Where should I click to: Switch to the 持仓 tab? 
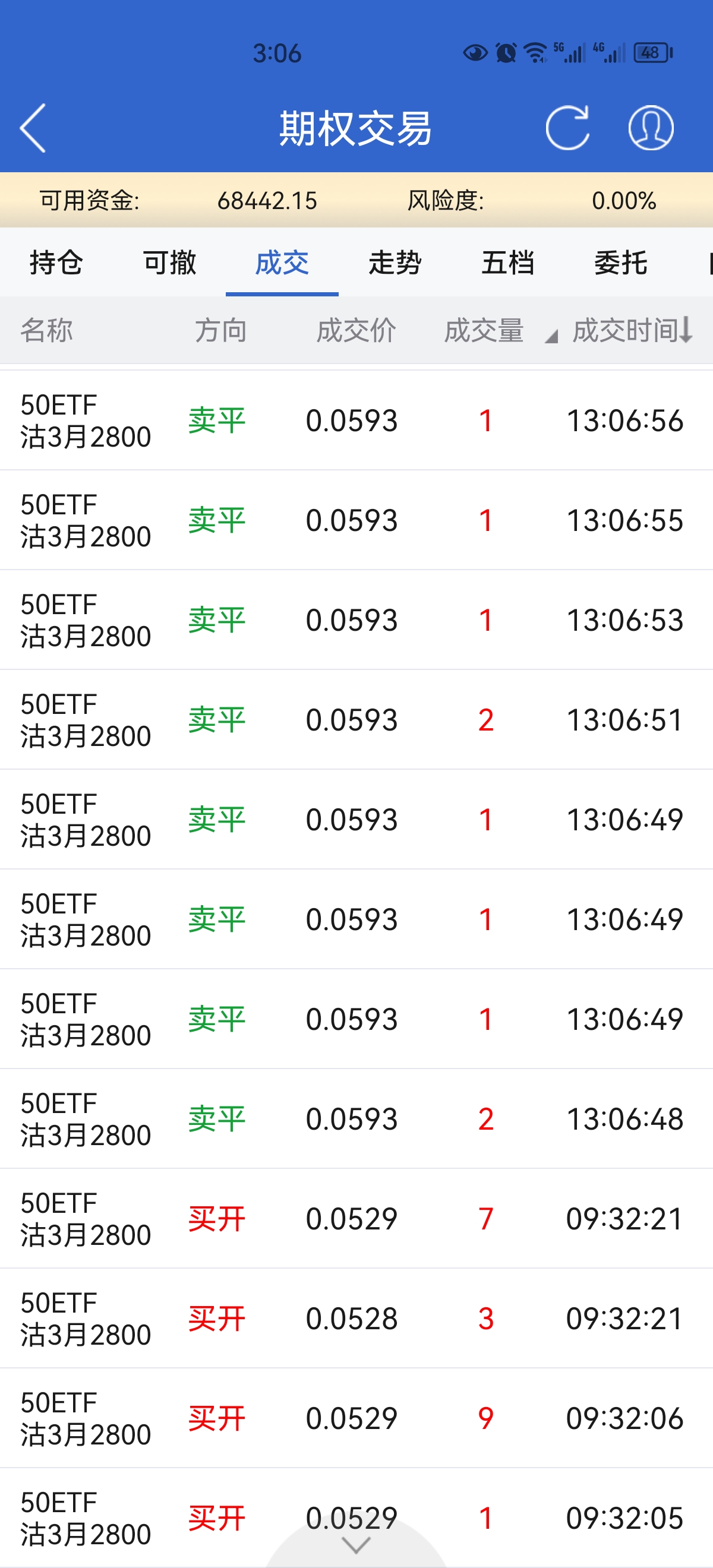click(56, 263)
